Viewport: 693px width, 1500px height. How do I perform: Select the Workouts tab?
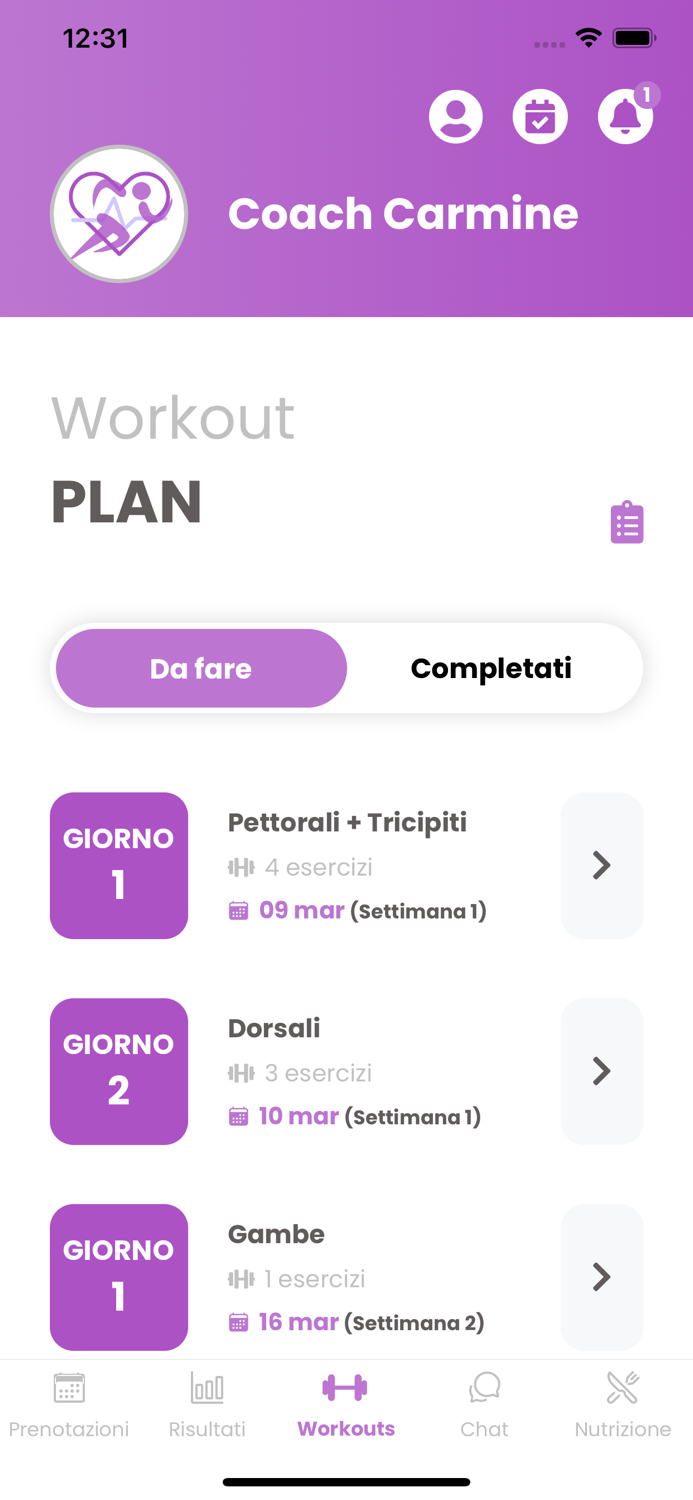coord(346,1406)
